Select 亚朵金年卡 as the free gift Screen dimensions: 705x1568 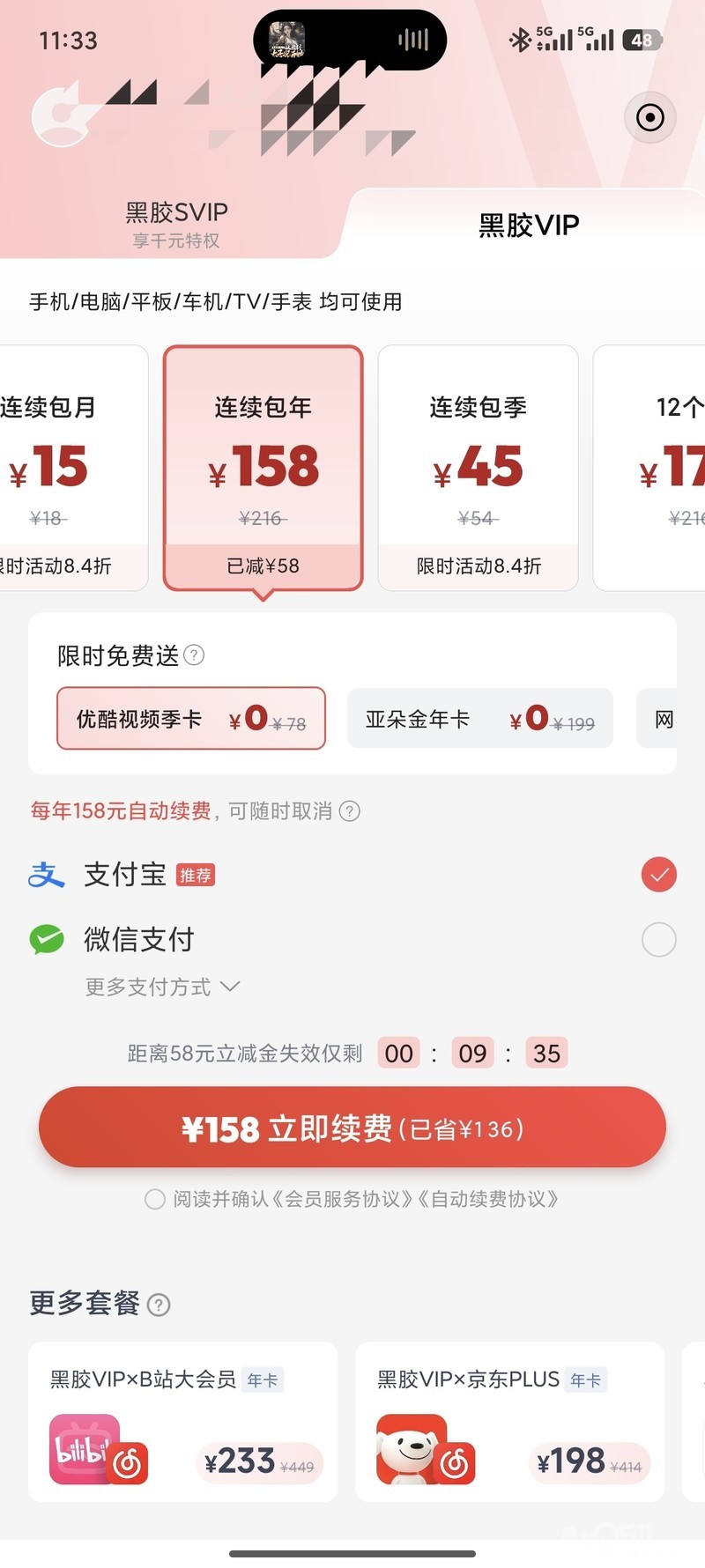pos(479,719)
